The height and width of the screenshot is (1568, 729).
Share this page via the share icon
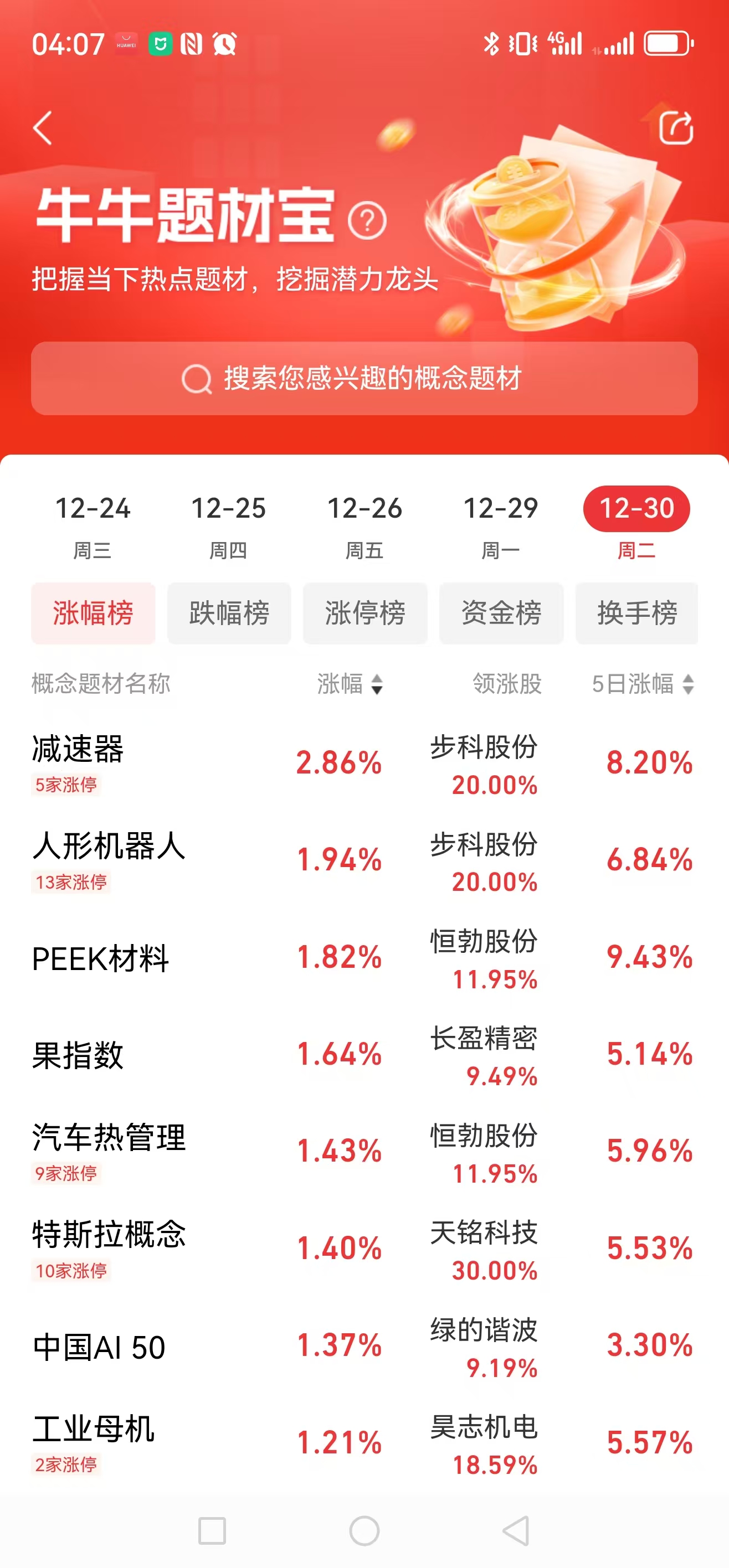(x=676, y=128)
